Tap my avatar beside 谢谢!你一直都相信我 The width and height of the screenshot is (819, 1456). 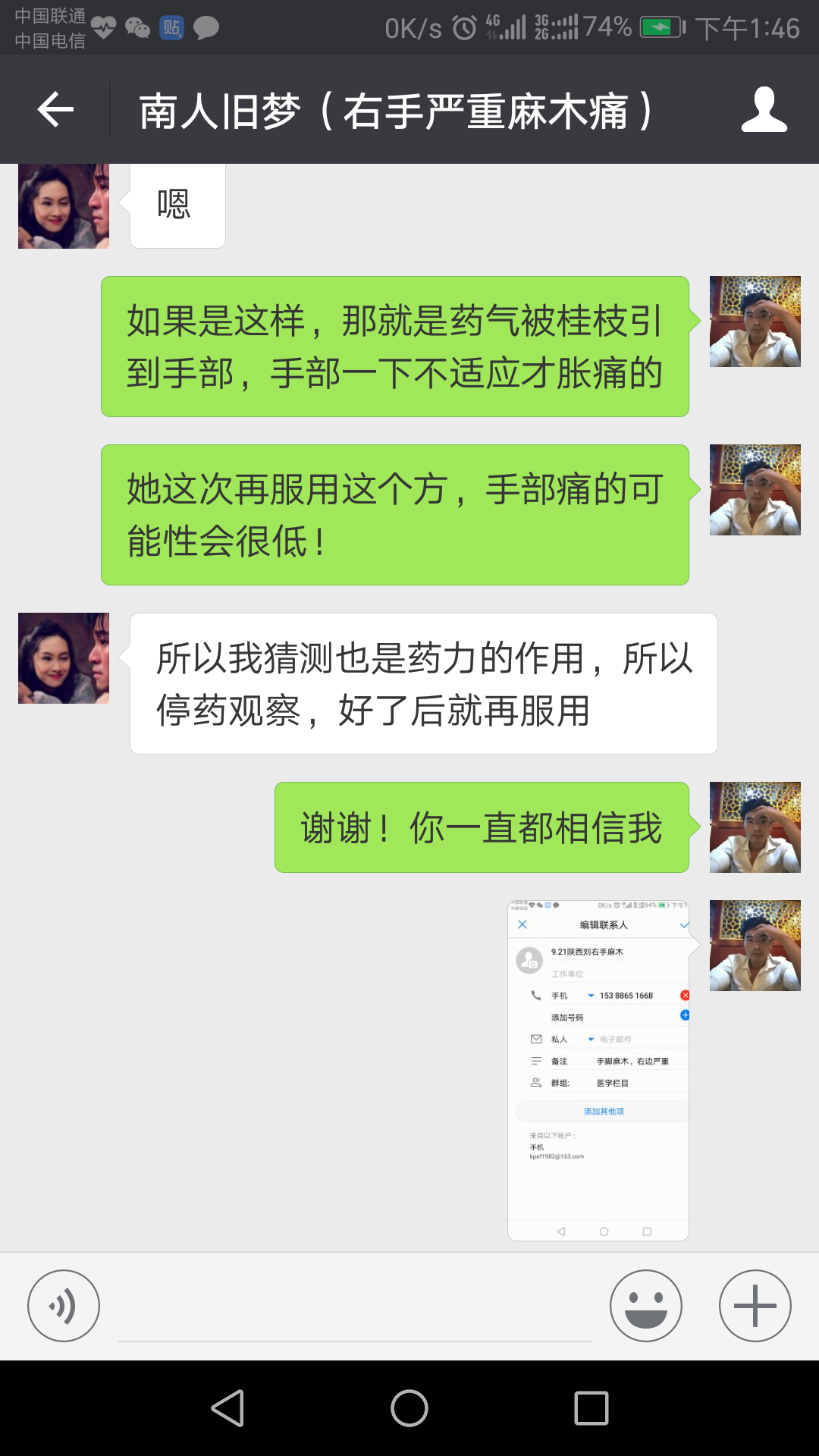click(x=755, y=827)
